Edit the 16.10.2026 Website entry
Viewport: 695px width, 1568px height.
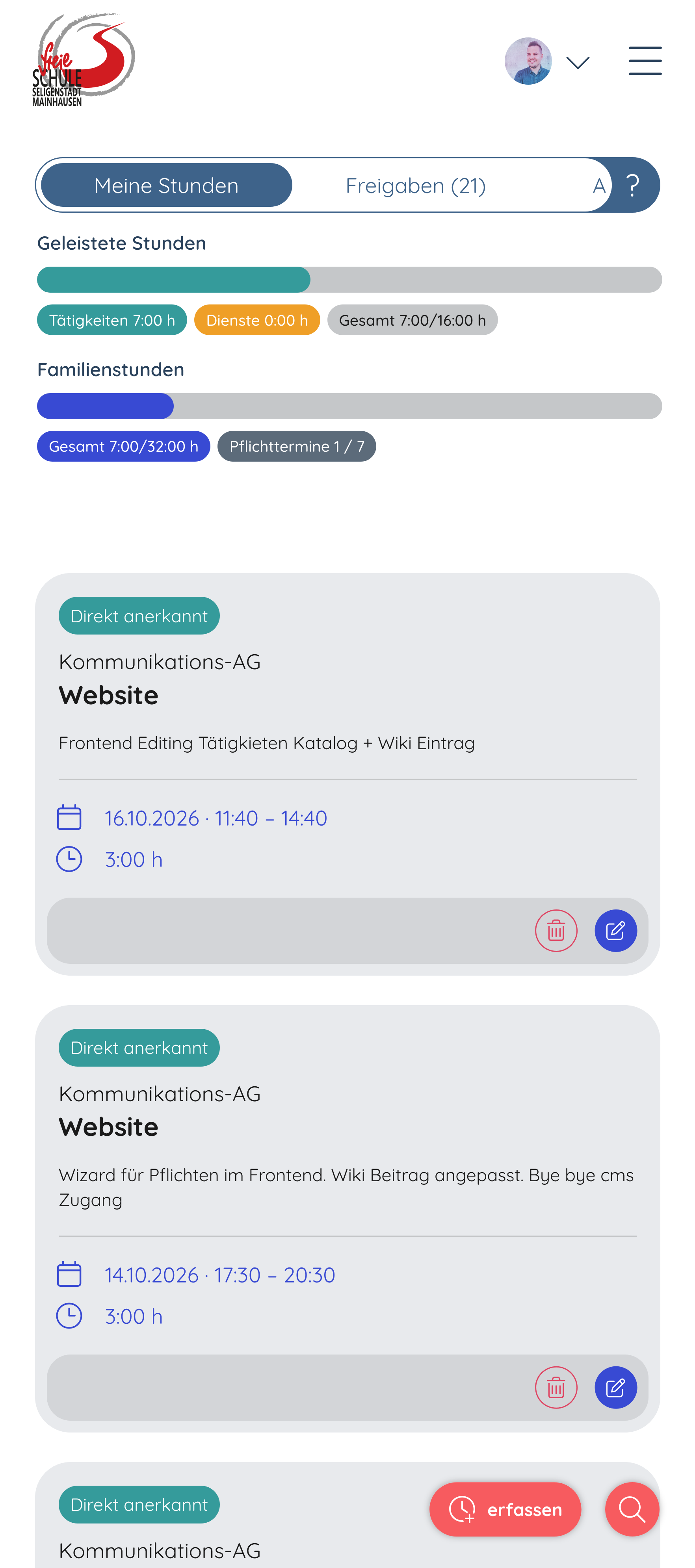(615, 930)
